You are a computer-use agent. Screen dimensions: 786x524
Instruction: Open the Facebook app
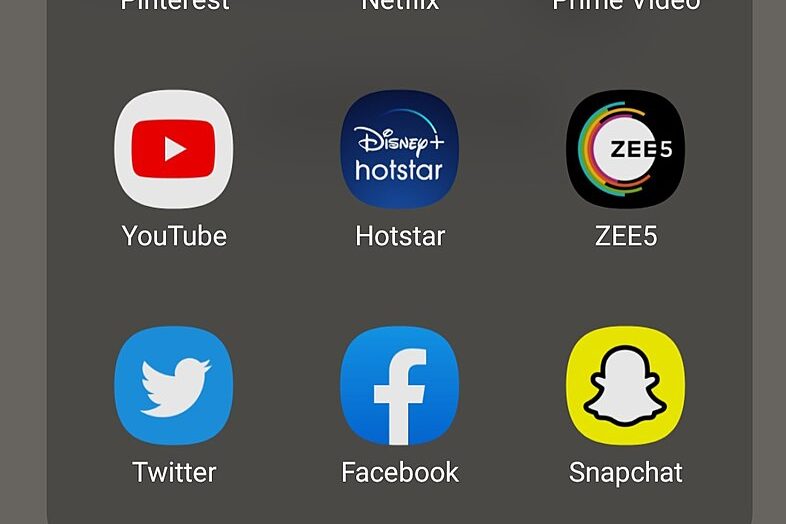(x=399, y=385)
